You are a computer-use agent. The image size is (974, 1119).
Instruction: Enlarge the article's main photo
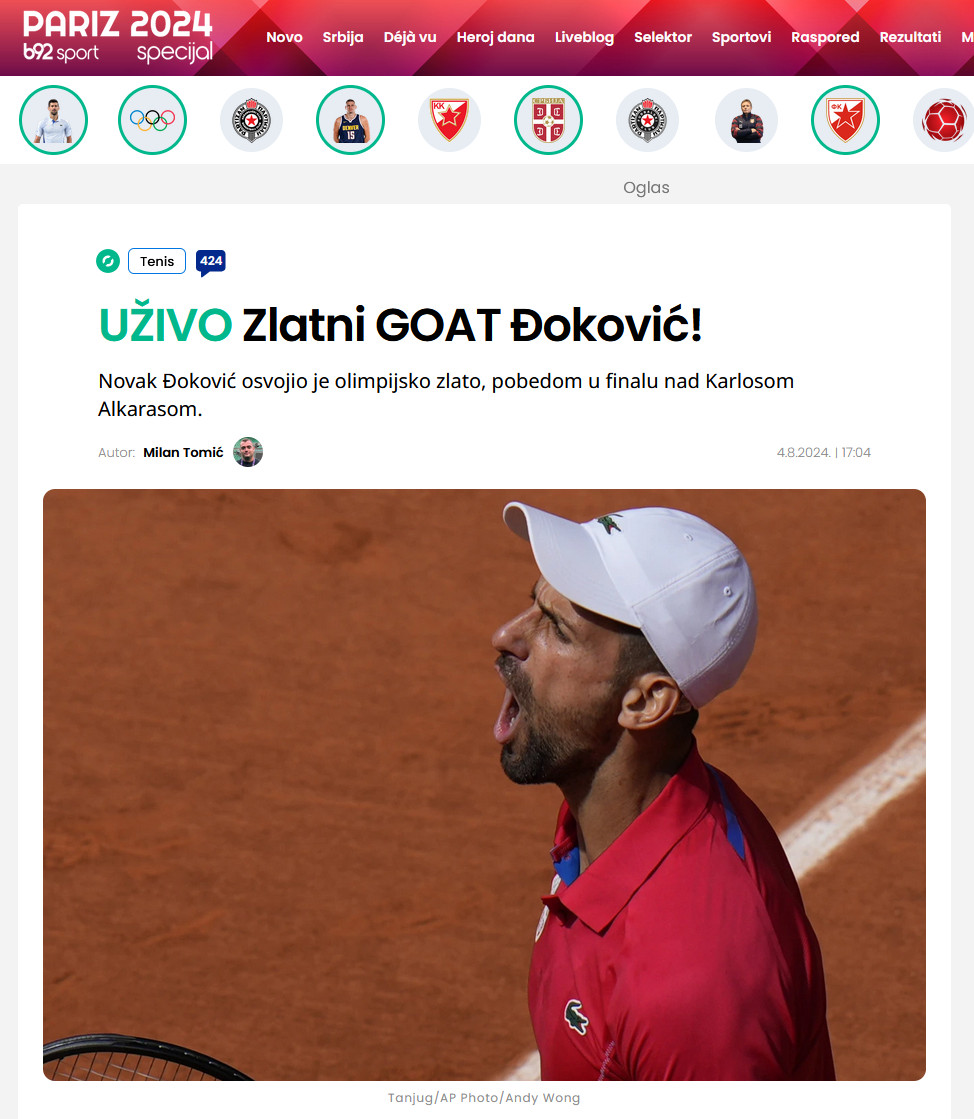484,784
